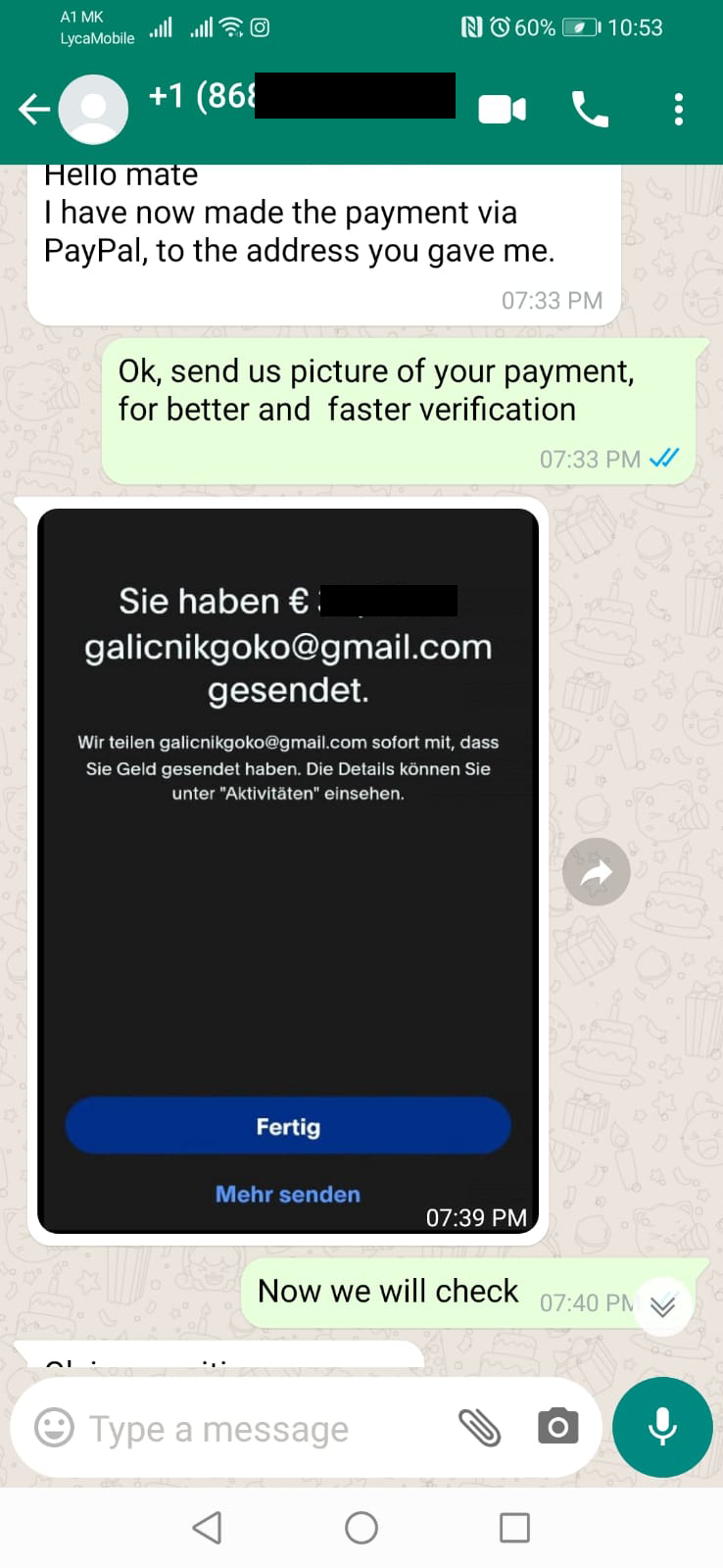
Task: Record a voice message
Action: point(662,1427)
